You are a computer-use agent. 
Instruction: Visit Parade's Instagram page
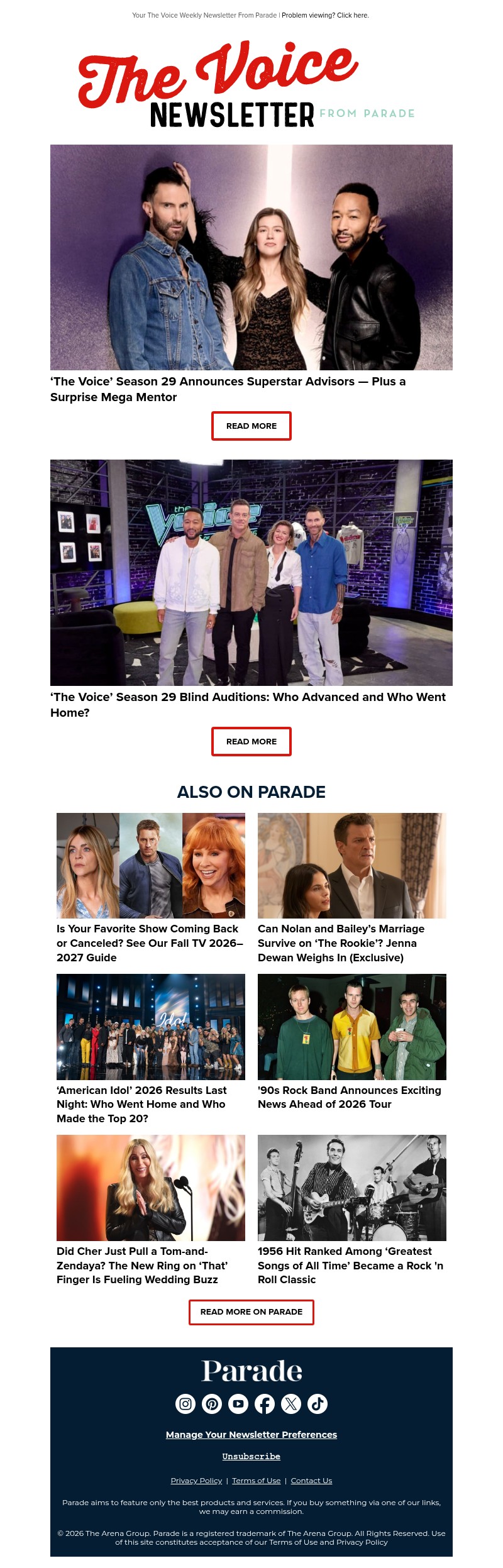point(185,1403)
